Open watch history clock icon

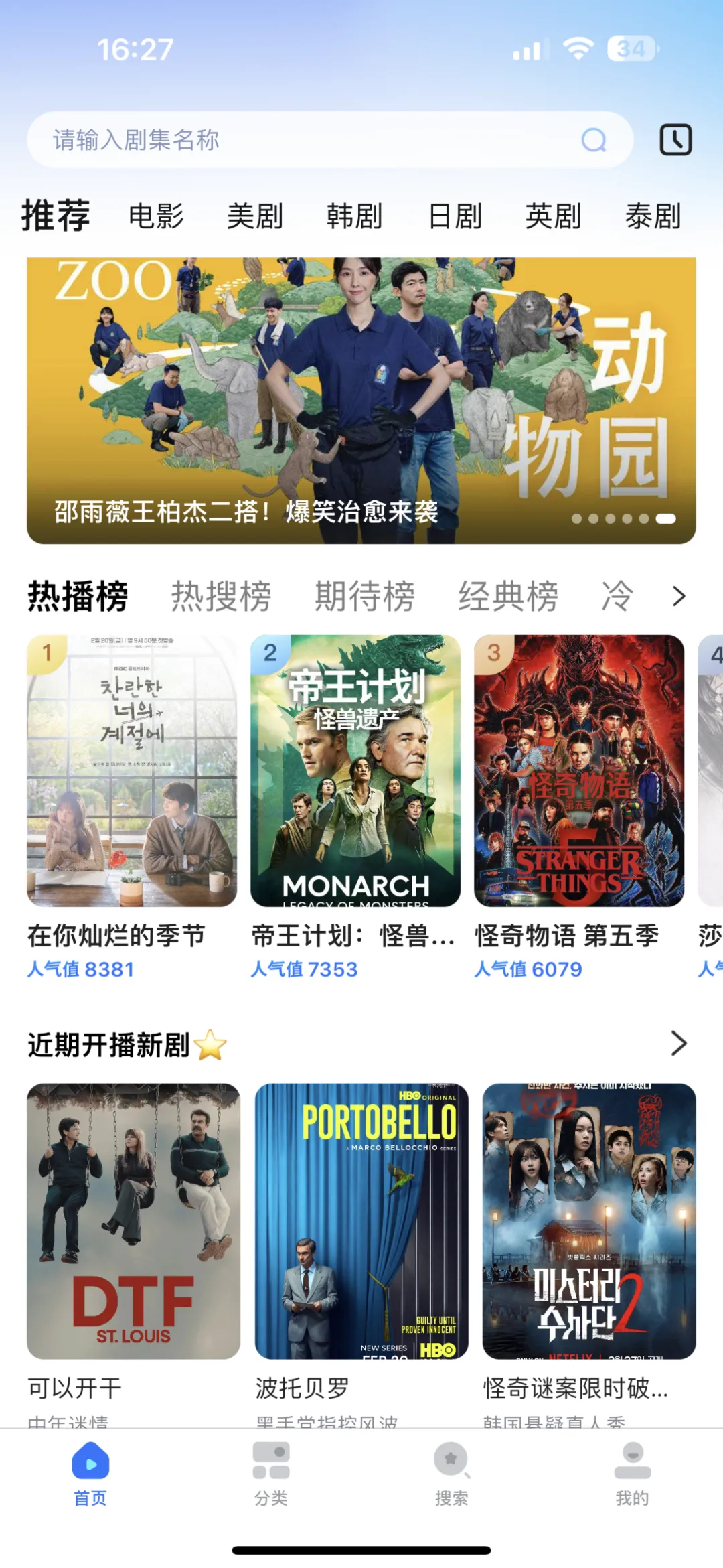(675, 140)
